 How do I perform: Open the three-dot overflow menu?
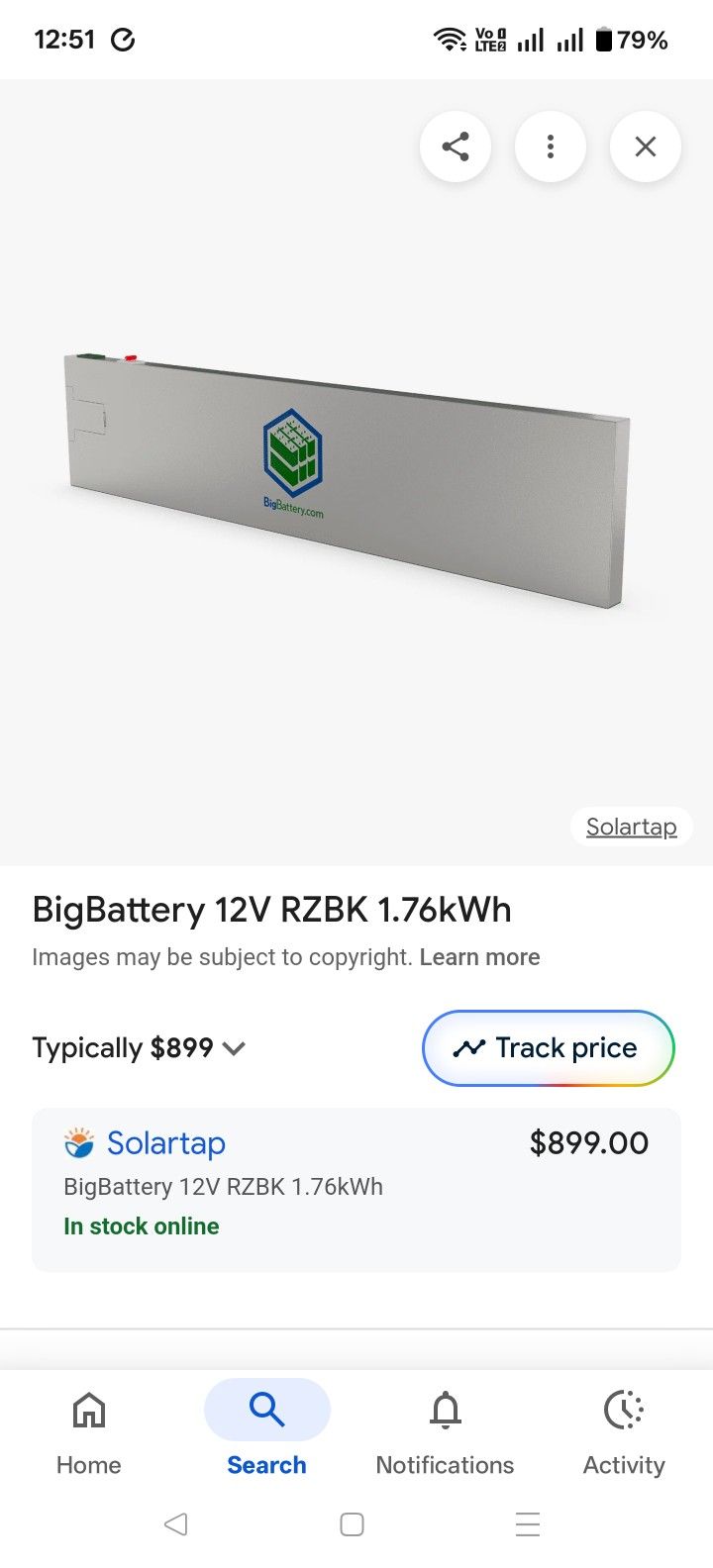(x=551, y=146)
